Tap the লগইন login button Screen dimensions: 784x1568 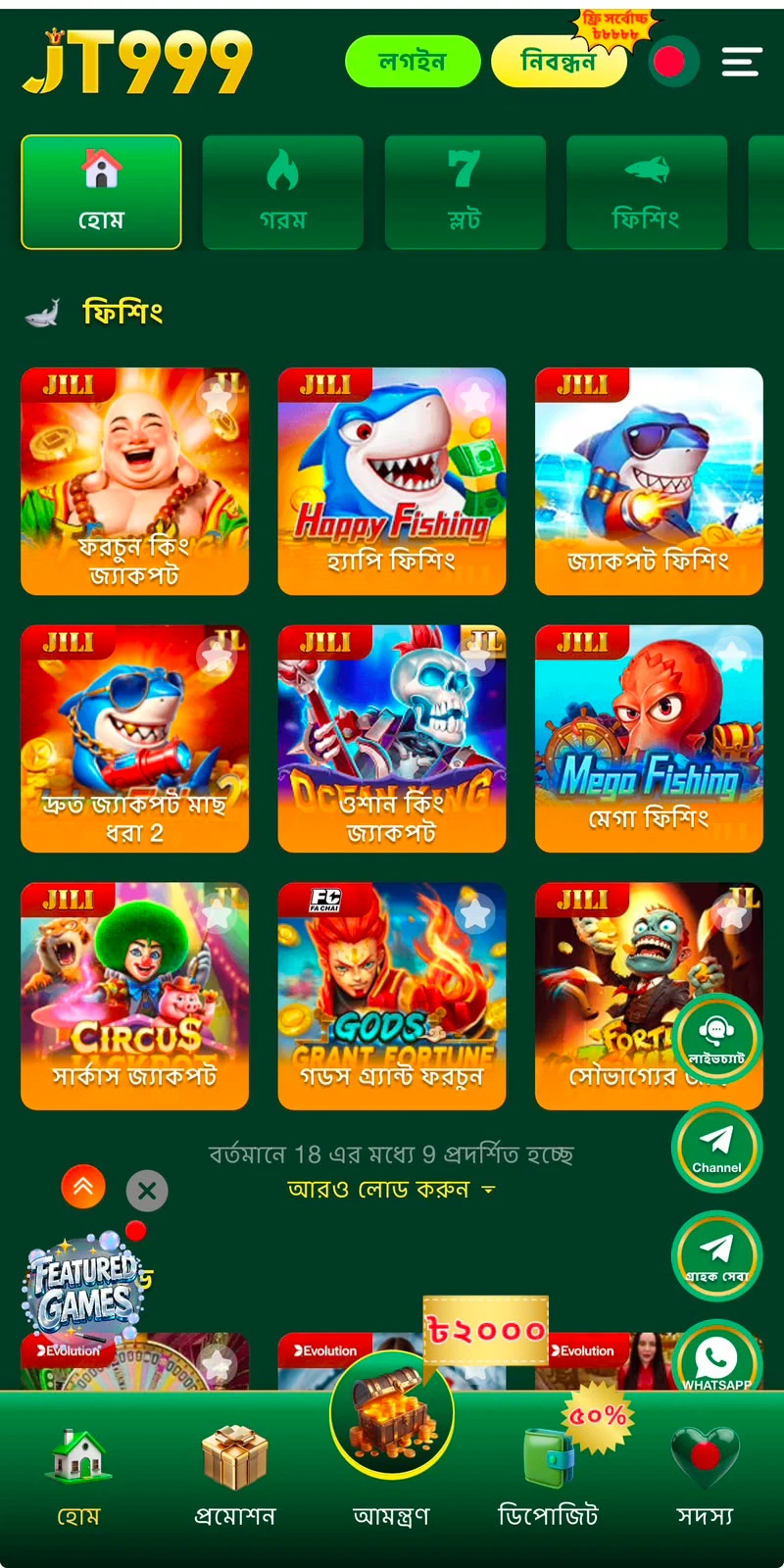(413, 62)
